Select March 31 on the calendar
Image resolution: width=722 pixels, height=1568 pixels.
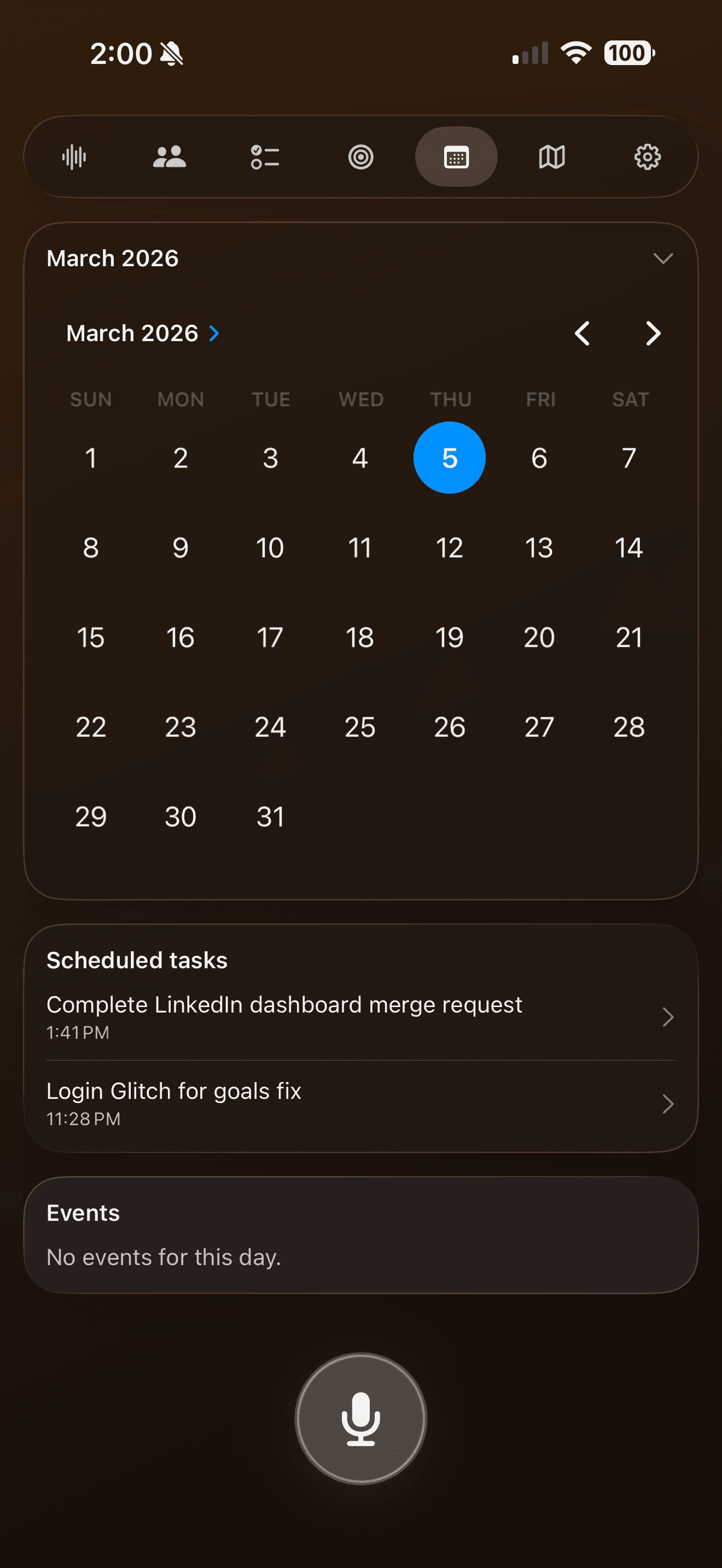click(x=270, y=816)
